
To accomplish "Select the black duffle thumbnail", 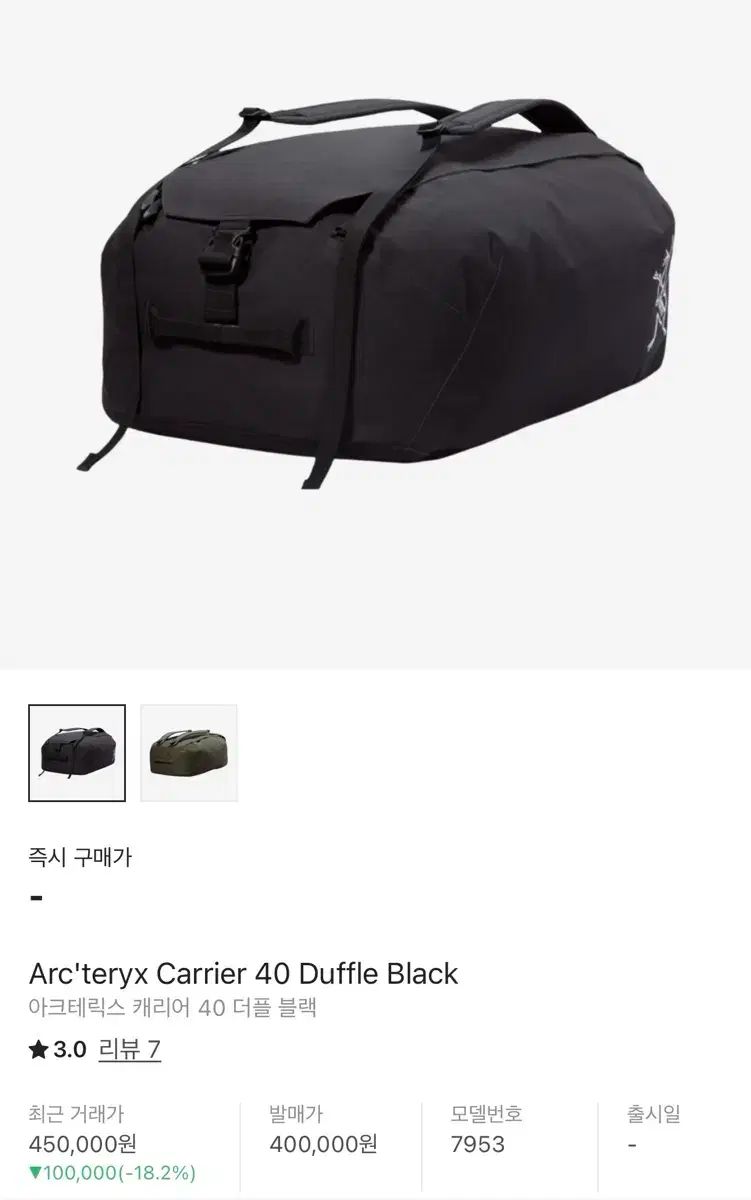I will coord(77,752).
